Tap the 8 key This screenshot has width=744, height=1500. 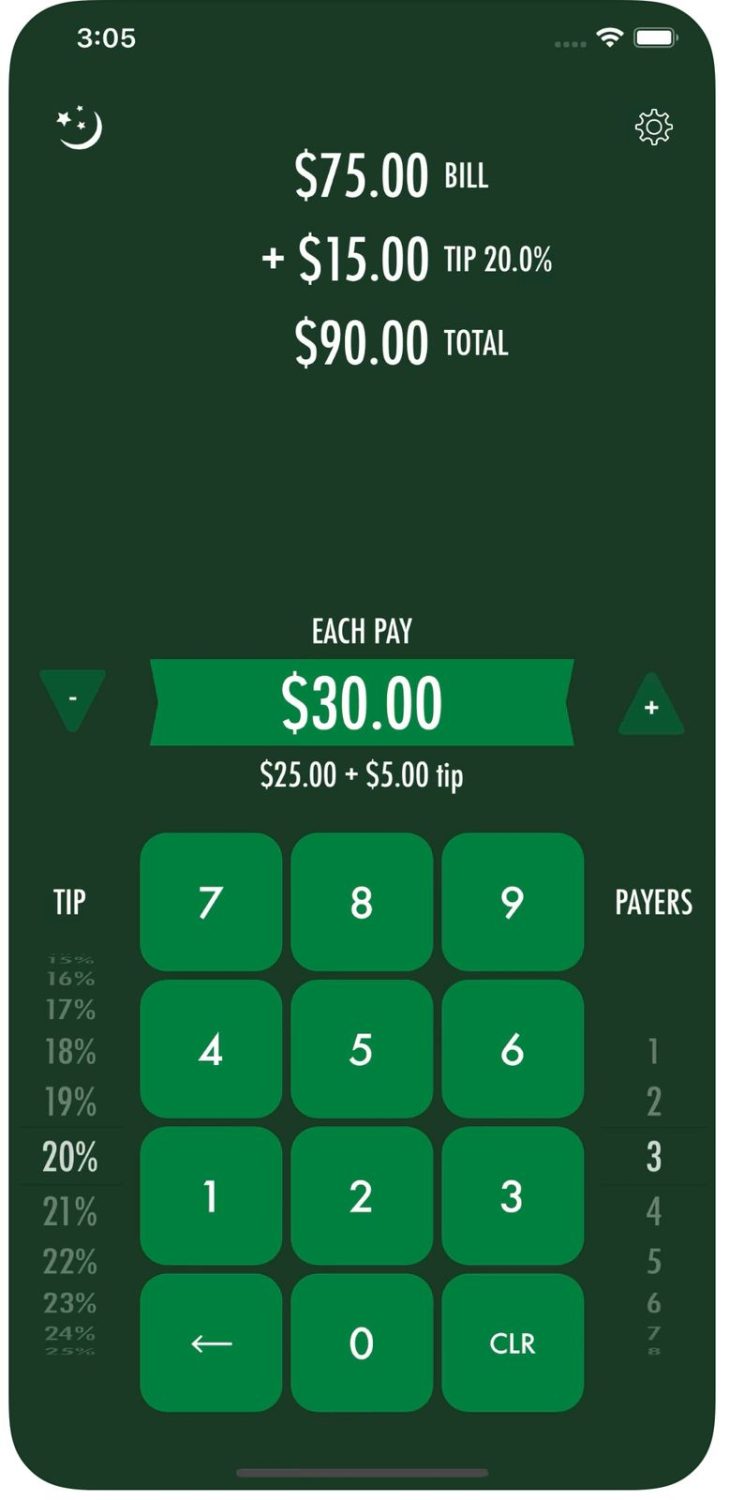coord(361,902)
